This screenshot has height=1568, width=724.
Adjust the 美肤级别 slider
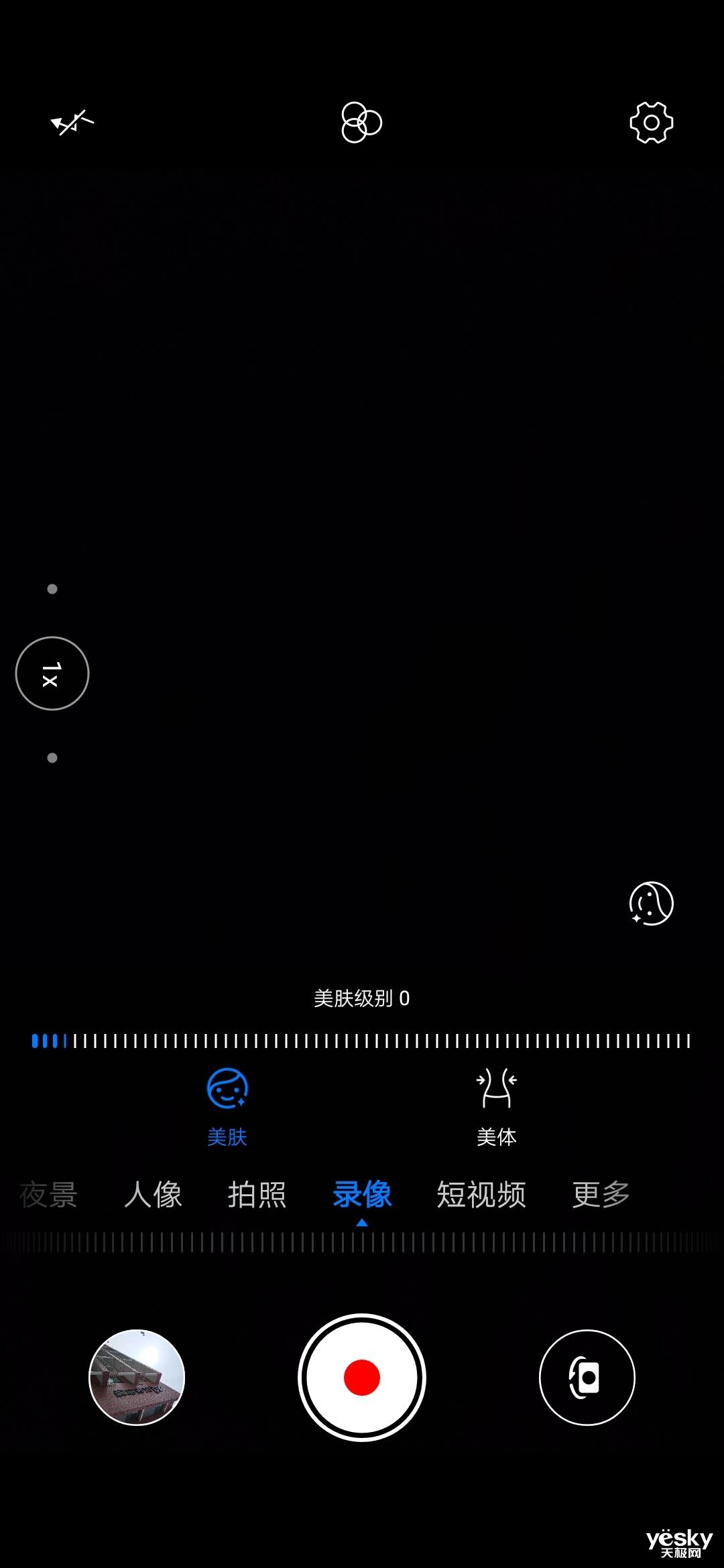[361, 1041]
